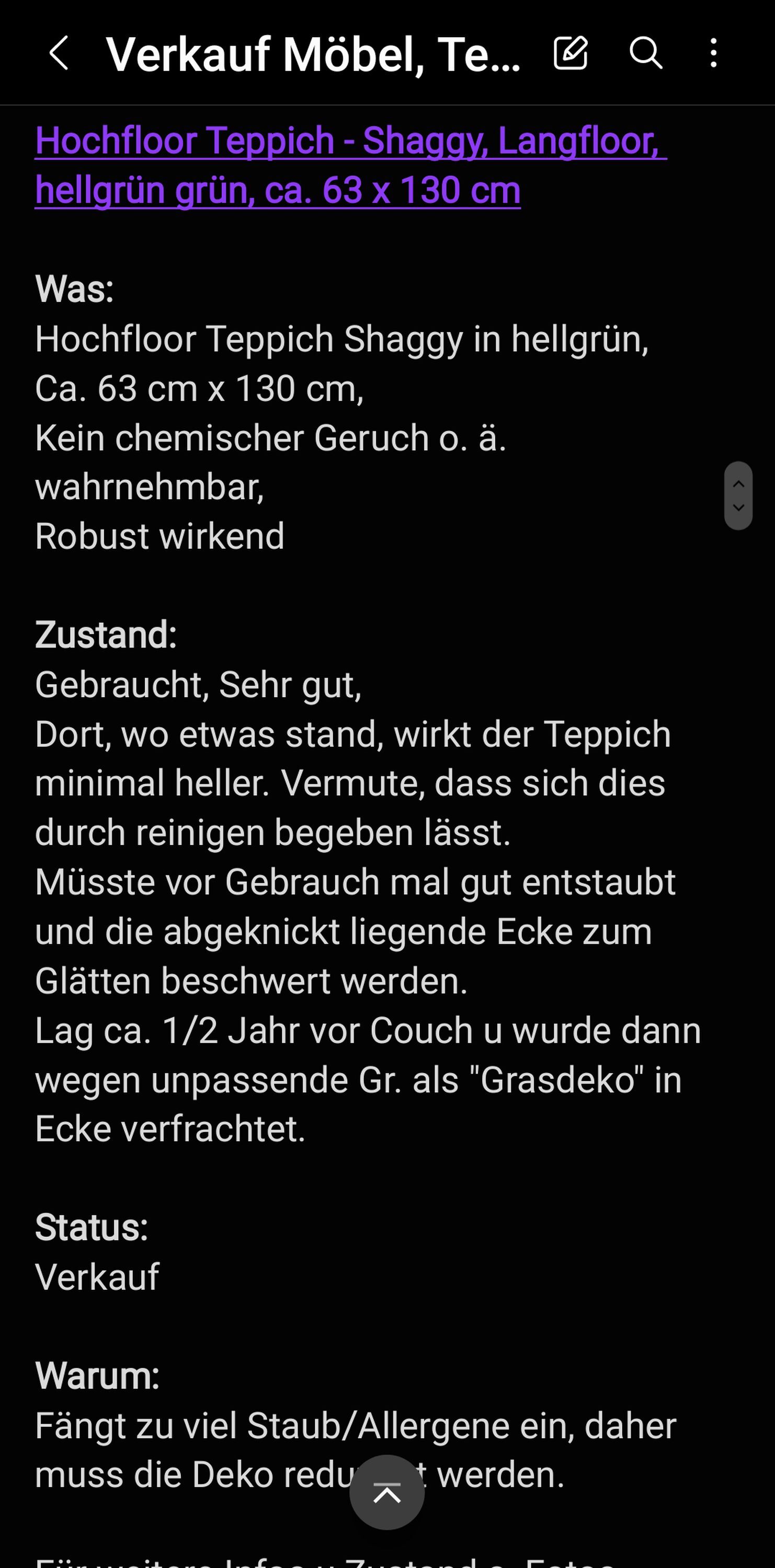Tap the scroll handle with up-down arrows
The width and height of the screenshot is (775, 1568).
(x=738, y=495)
